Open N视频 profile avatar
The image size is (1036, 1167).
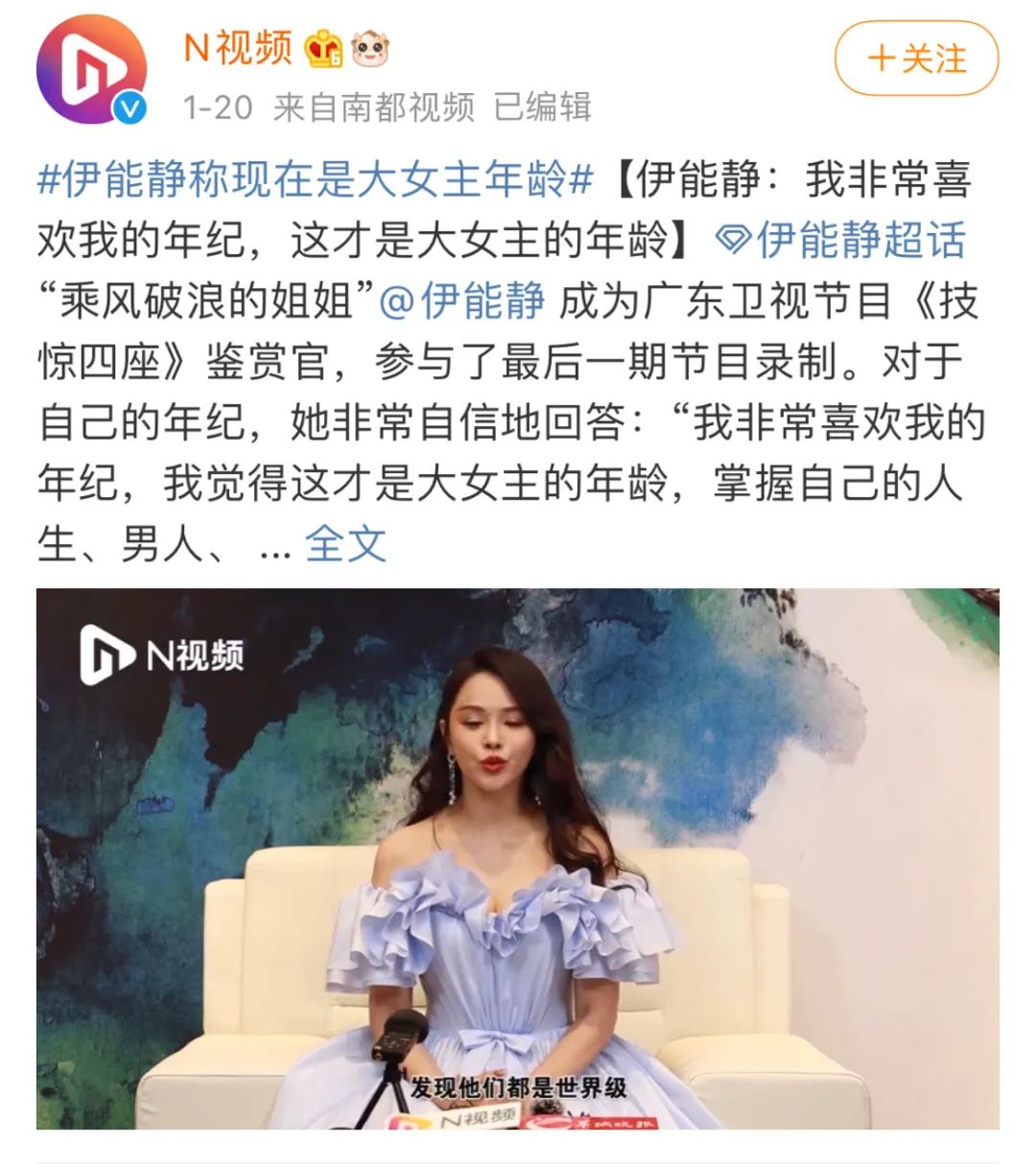[x=91, y=71]
